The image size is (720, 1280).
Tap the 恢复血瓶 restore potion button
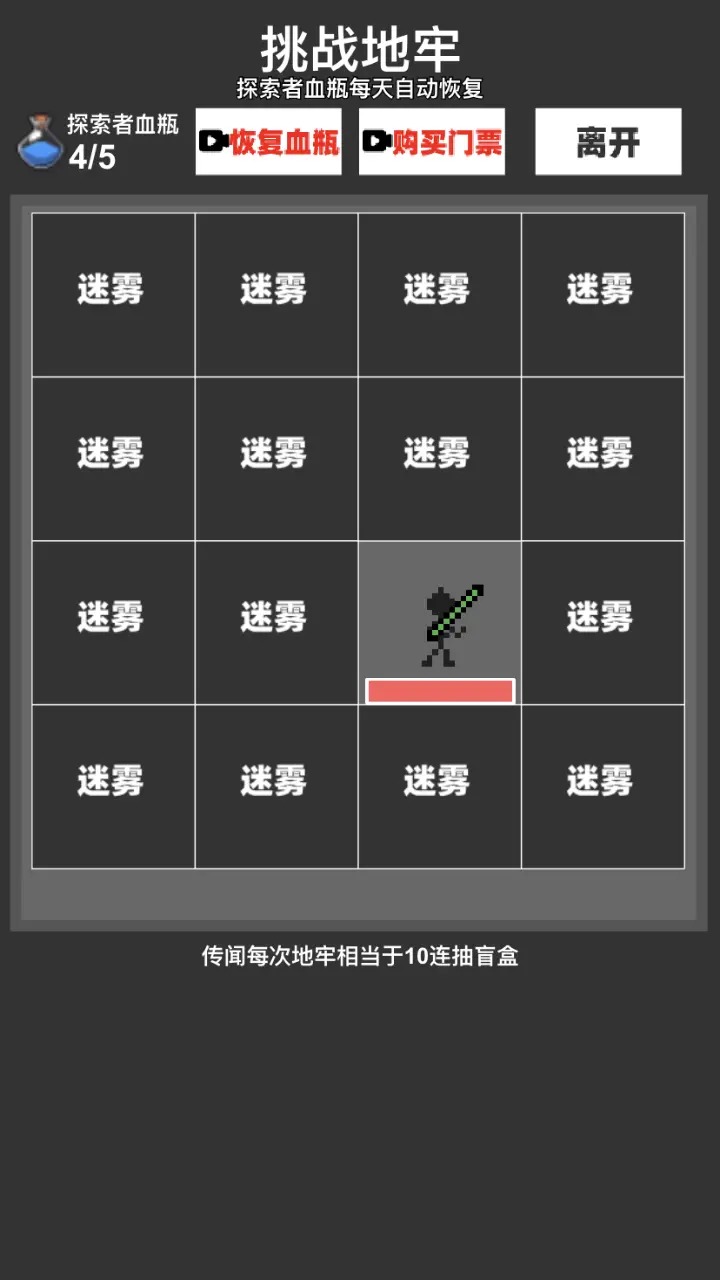click(x=268, y=142)
